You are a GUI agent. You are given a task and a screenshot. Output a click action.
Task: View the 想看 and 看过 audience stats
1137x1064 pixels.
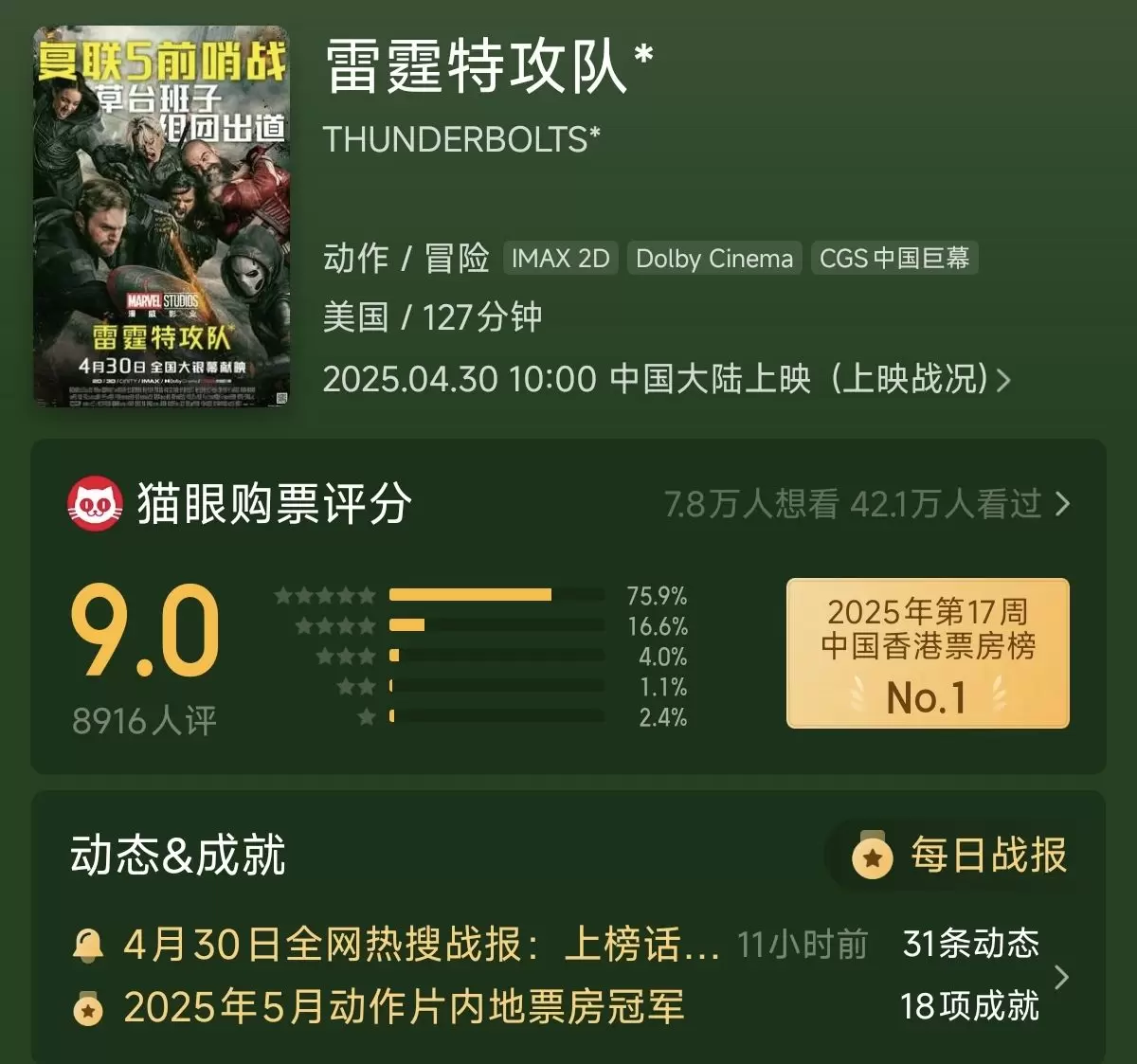point(866,504)
